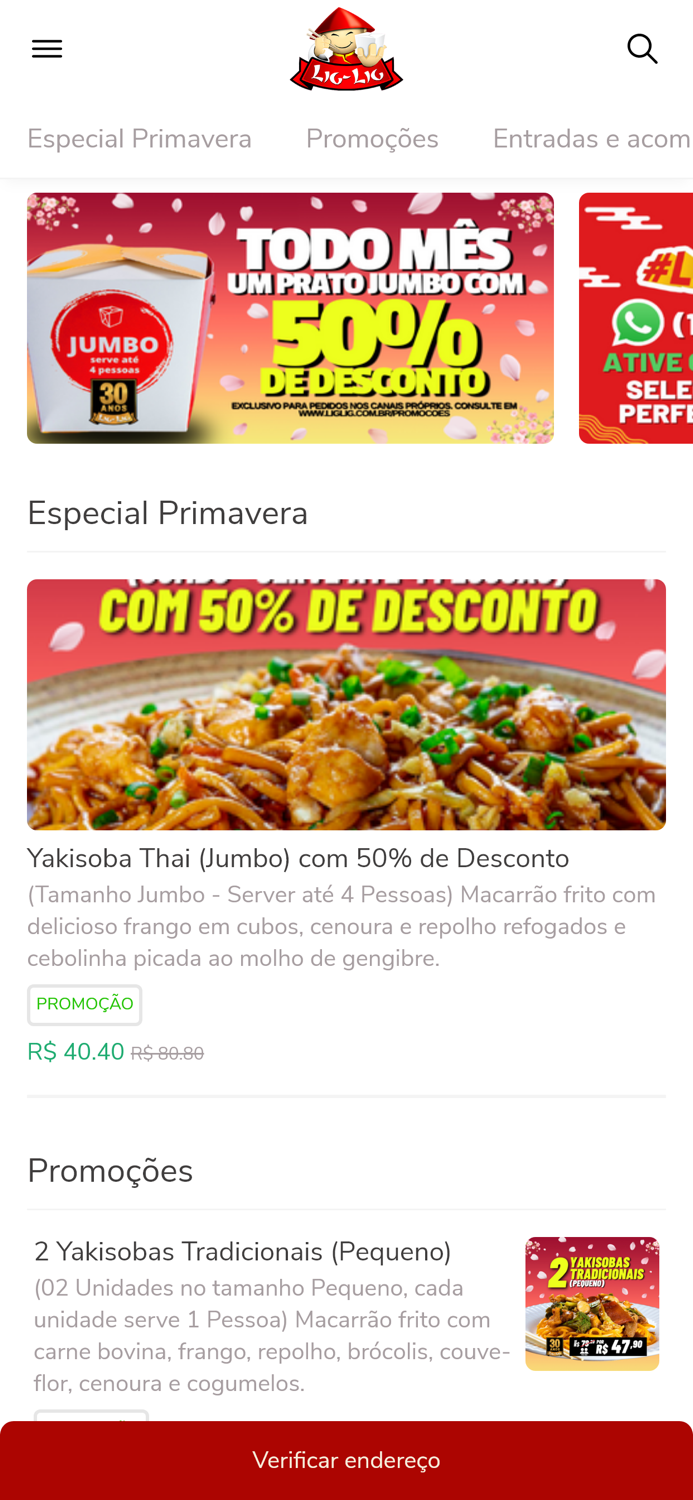This screenshot has height=1500, width=693.
Task: Open the 2 Yakisobas Tradicionais (Pequeno) item
Action: tap(243, 1252)
